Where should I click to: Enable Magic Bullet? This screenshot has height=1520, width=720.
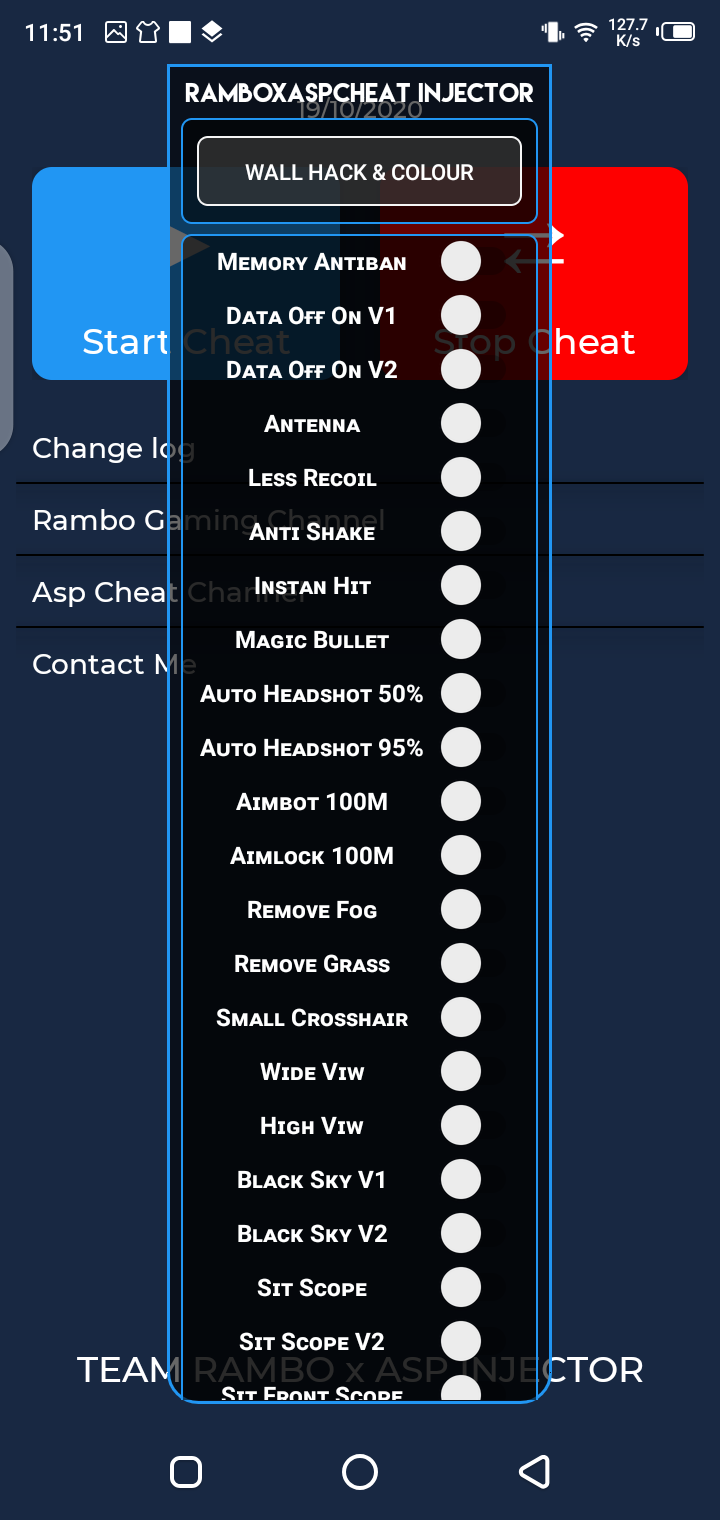[461, 639]
